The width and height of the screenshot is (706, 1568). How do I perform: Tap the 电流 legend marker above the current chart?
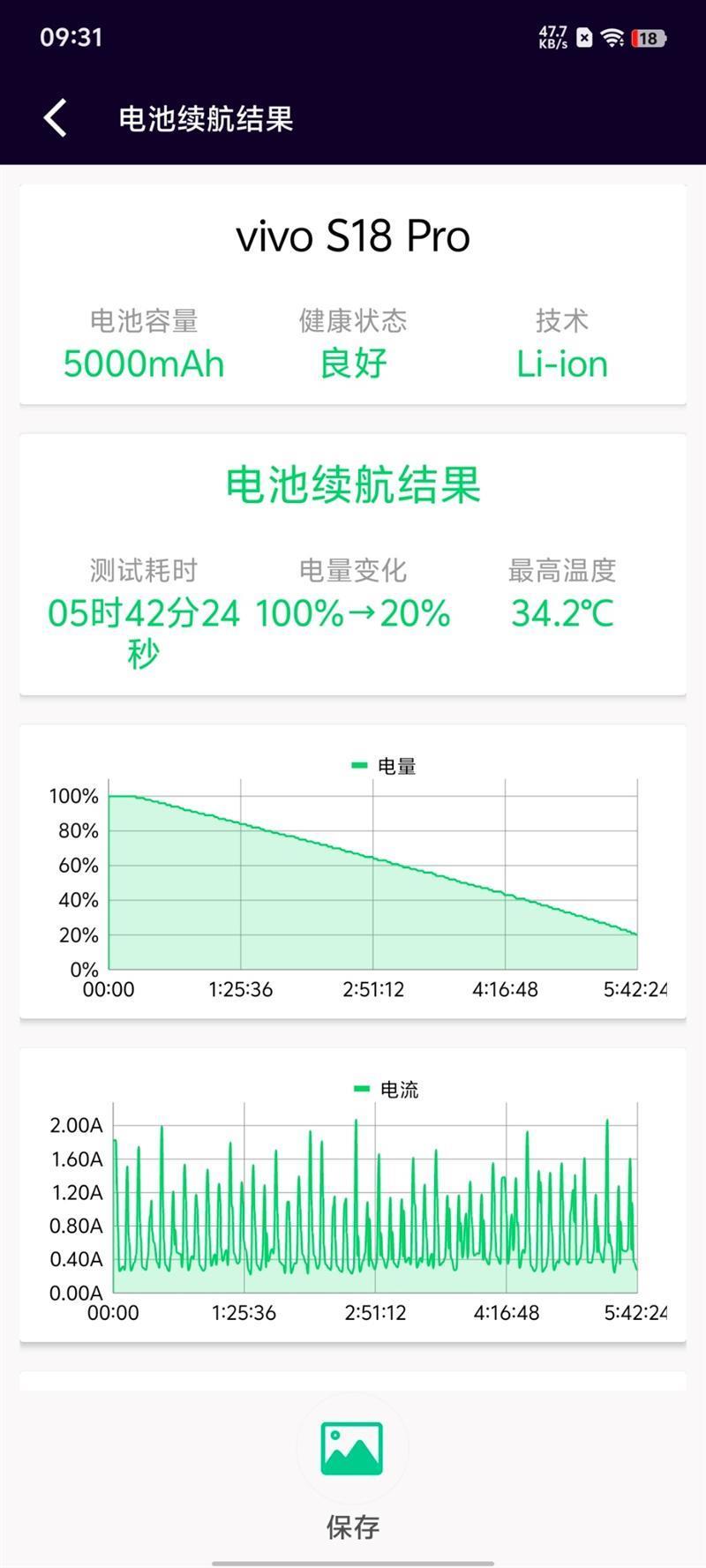pyautogui.click(x=361, y=1089)
